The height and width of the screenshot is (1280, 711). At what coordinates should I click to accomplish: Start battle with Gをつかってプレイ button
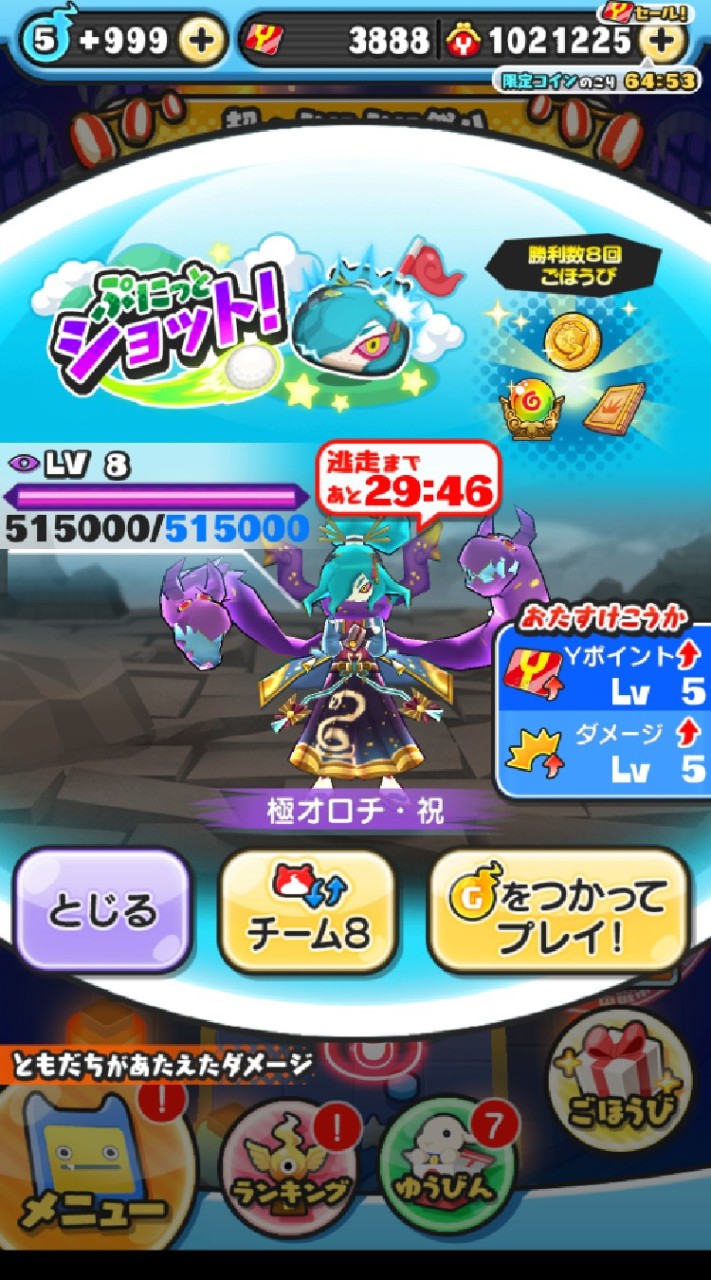coord(559,911)
